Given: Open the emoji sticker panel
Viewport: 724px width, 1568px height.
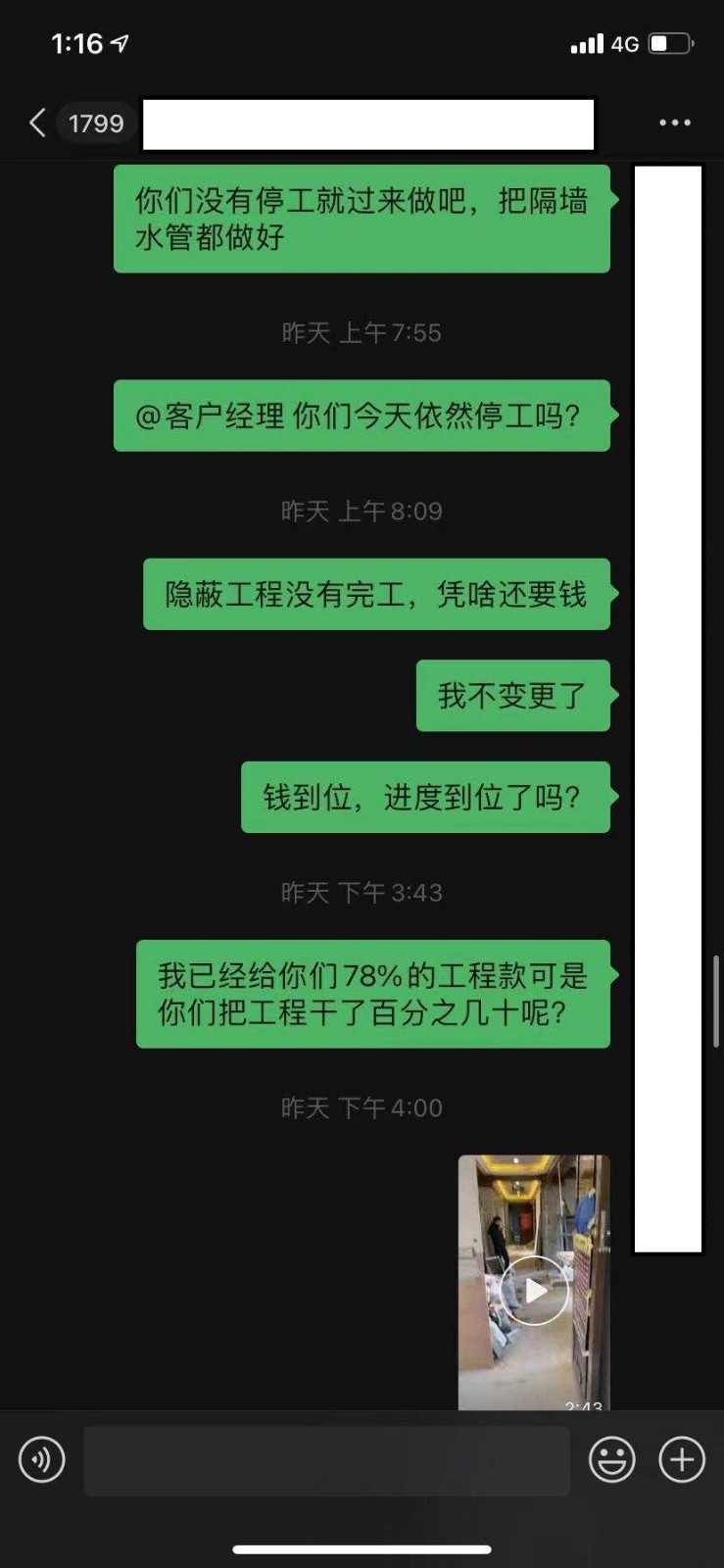Looking at the screenshot, I should pyautogui.click(x=611, y=1459).
